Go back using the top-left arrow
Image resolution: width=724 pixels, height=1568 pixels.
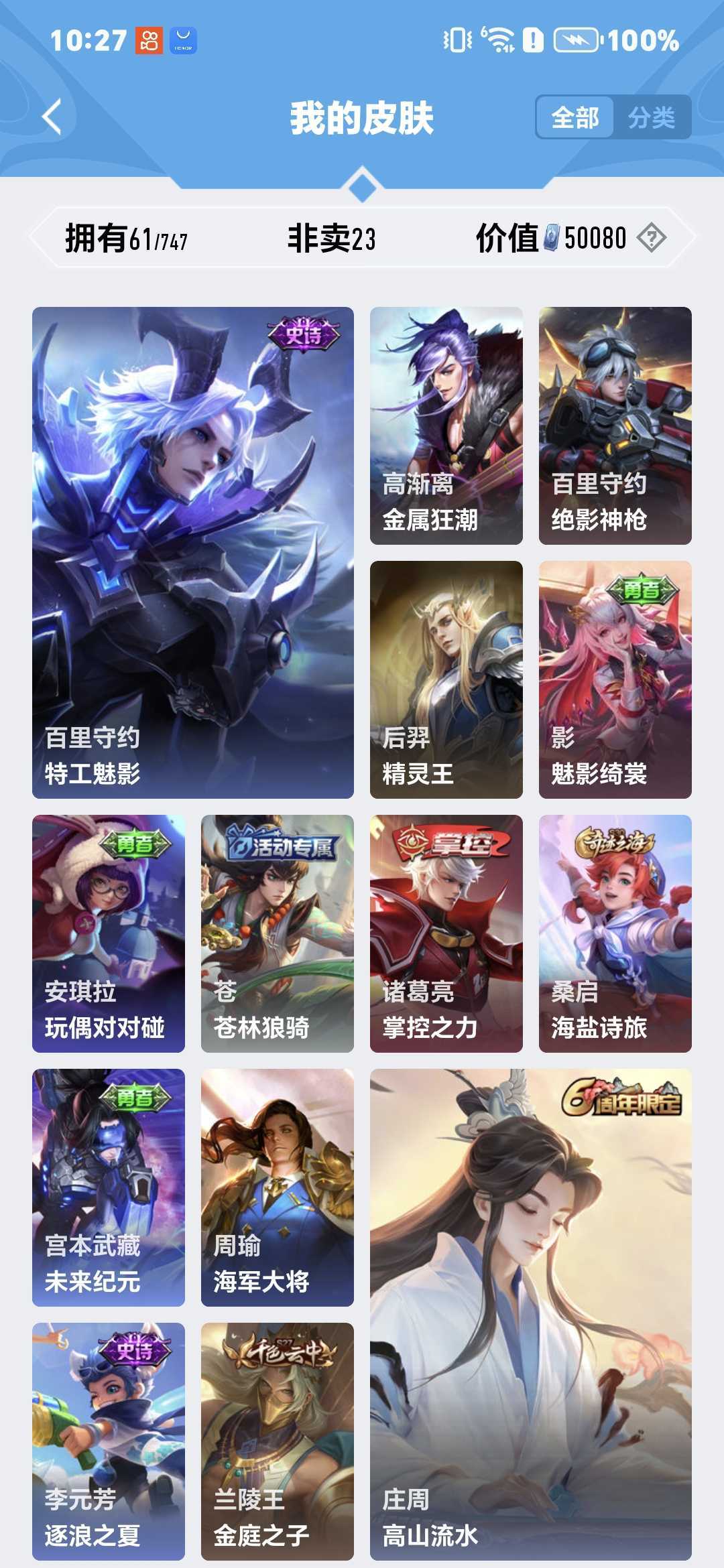tap(52, 117)
